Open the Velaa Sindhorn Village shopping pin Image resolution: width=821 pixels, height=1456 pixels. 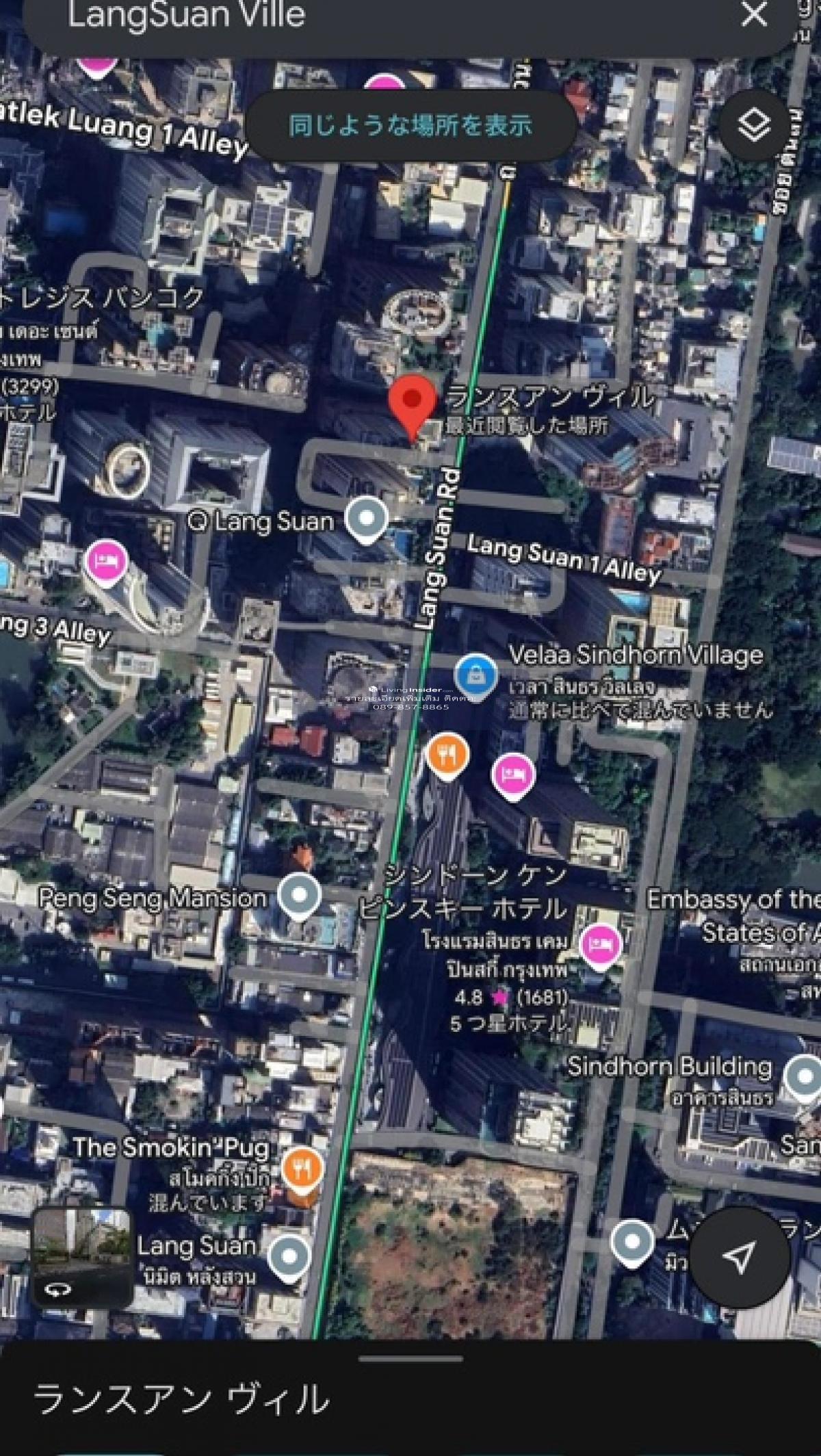coord(475,676)
